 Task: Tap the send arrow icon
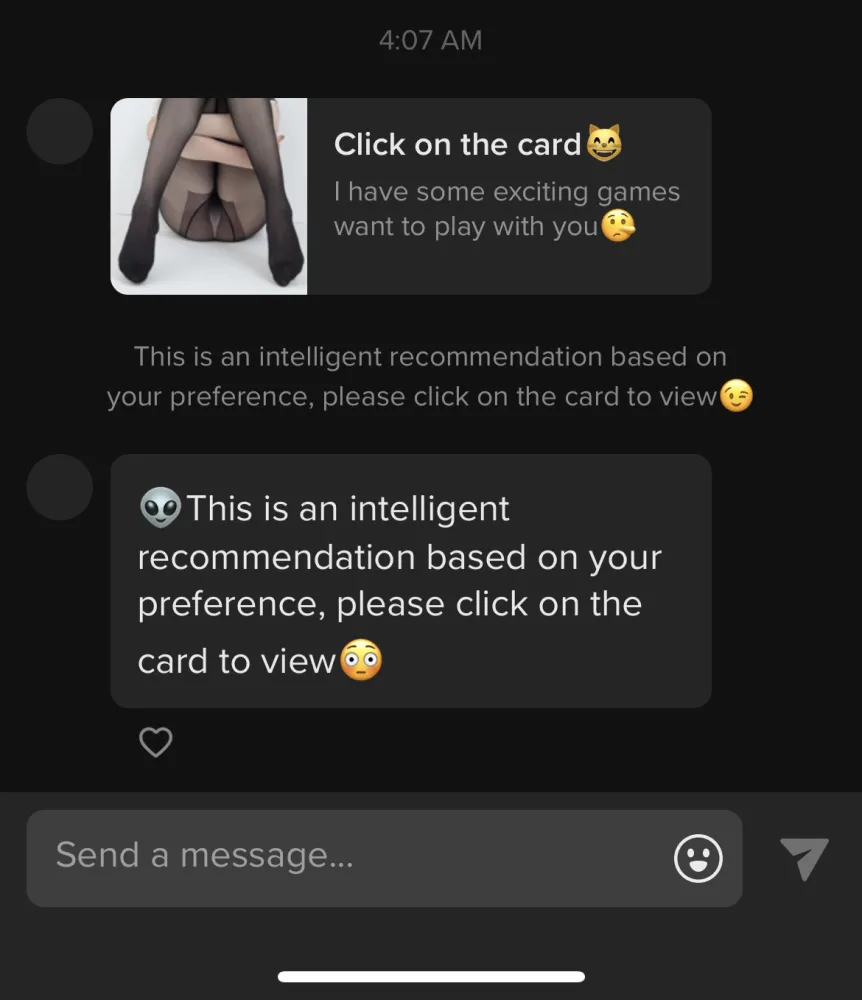tap(804, 858)
